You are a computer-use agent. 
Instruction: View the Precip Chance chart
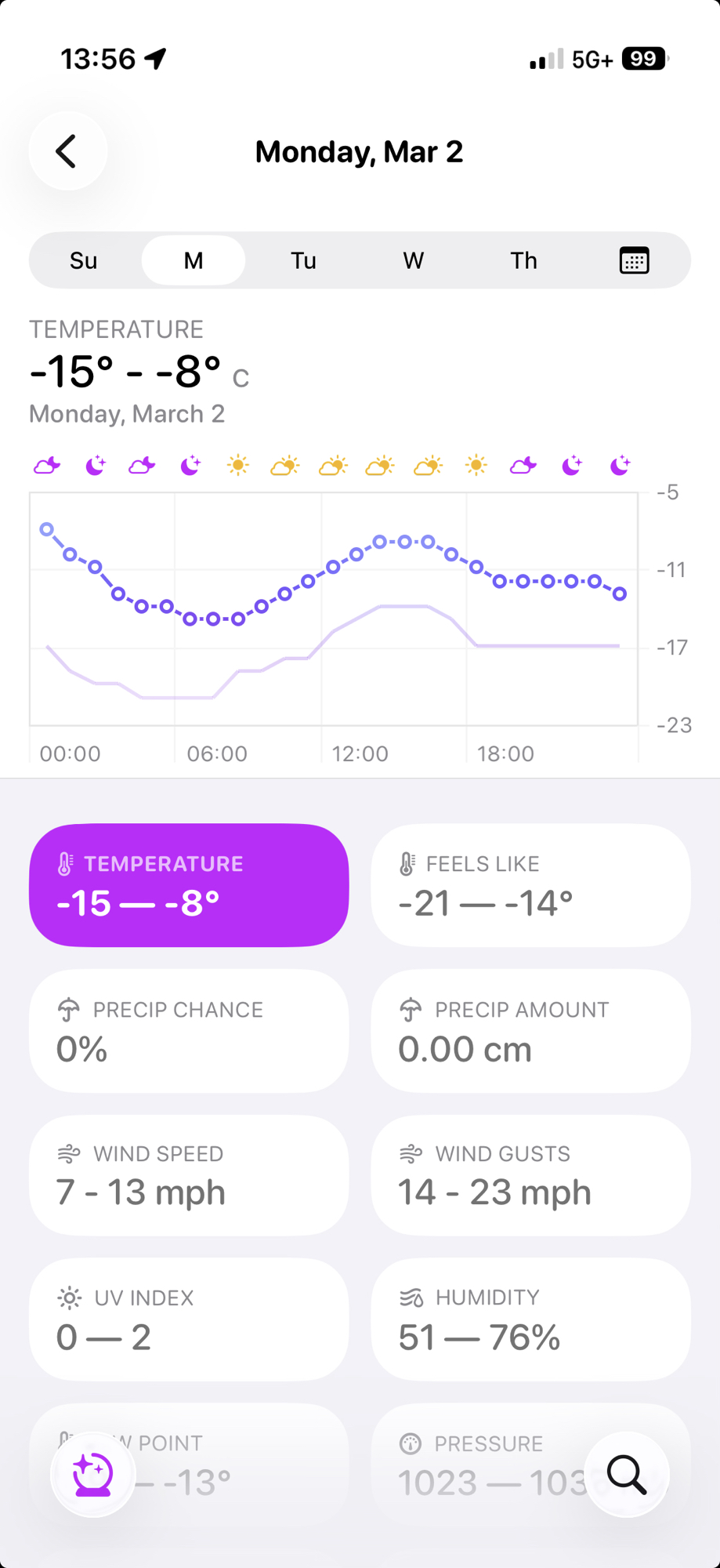tap(189, 1031)
